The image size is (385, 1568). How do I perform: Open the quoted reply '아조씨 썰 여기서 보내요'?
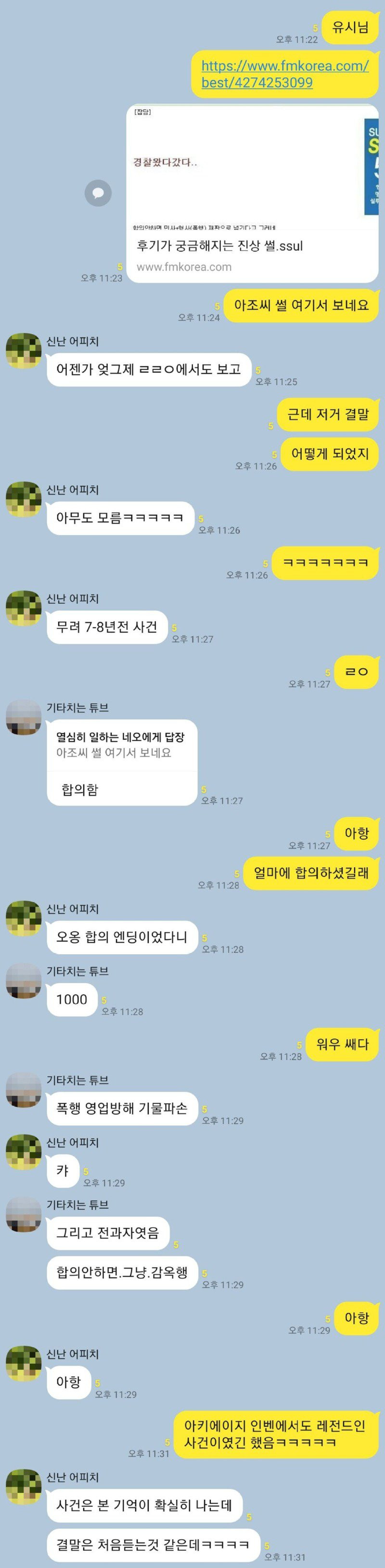click(x=122, y=745)
